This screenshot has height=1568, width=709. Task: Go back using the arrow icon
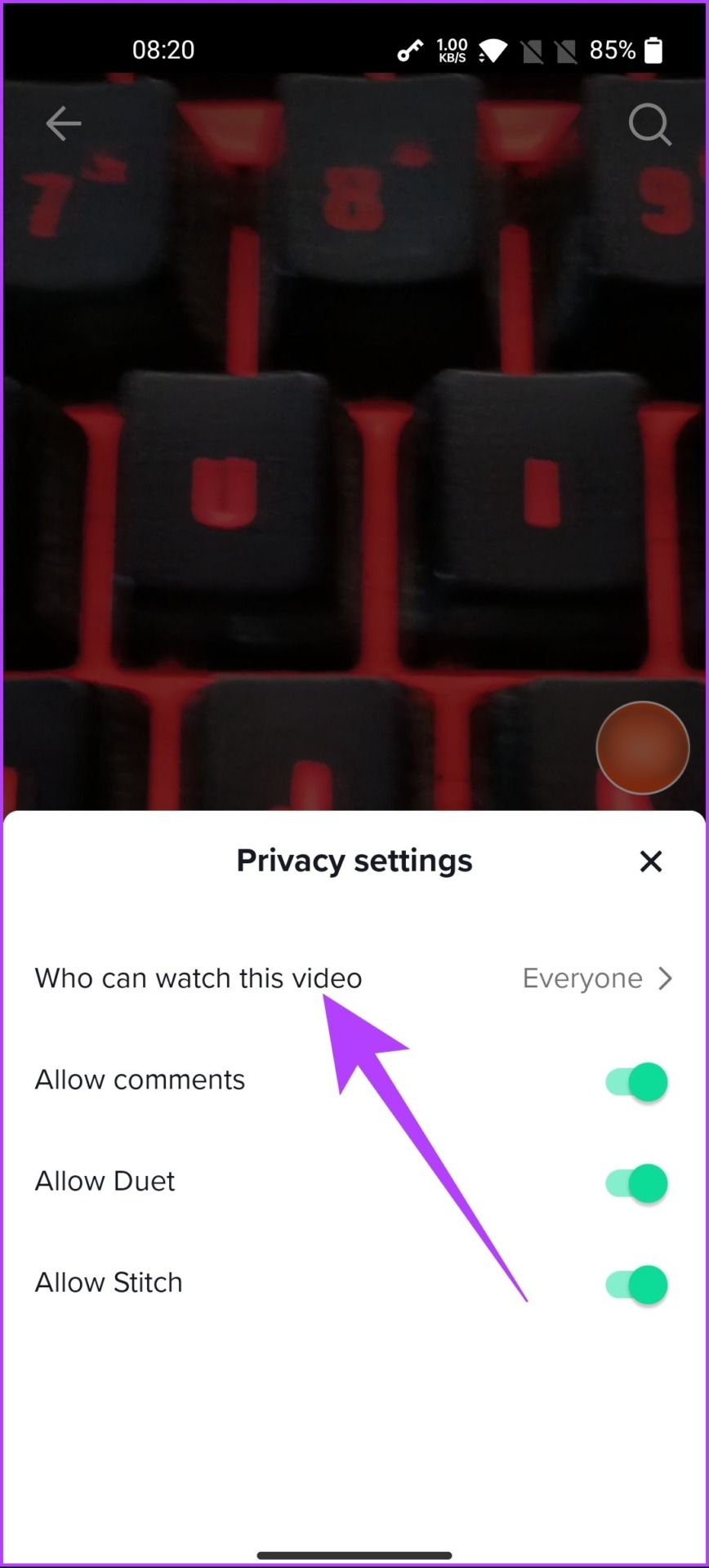click(x=63, y=124)
